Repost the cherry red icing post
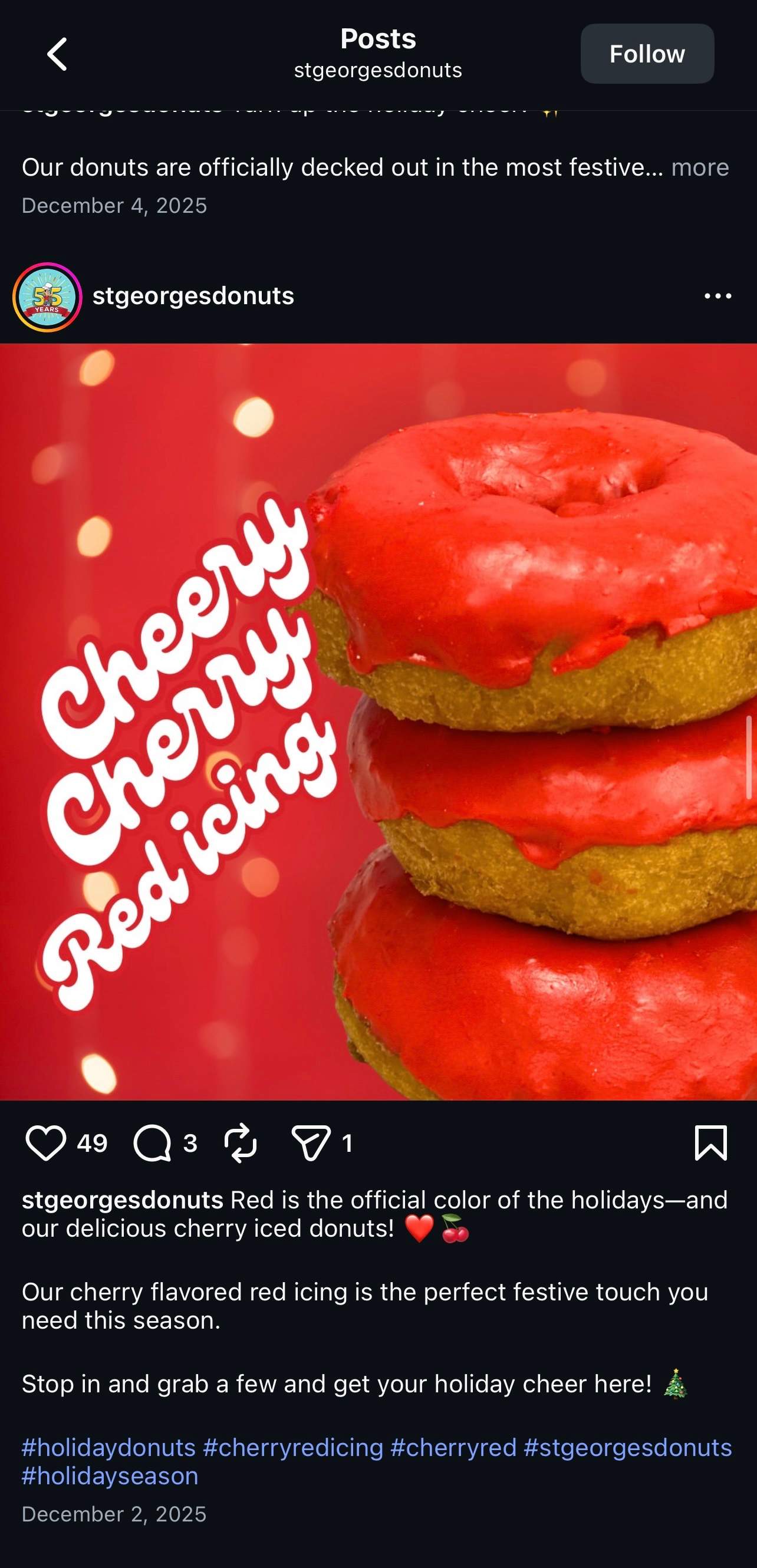757x1568 pixels. pos(241,1143)
